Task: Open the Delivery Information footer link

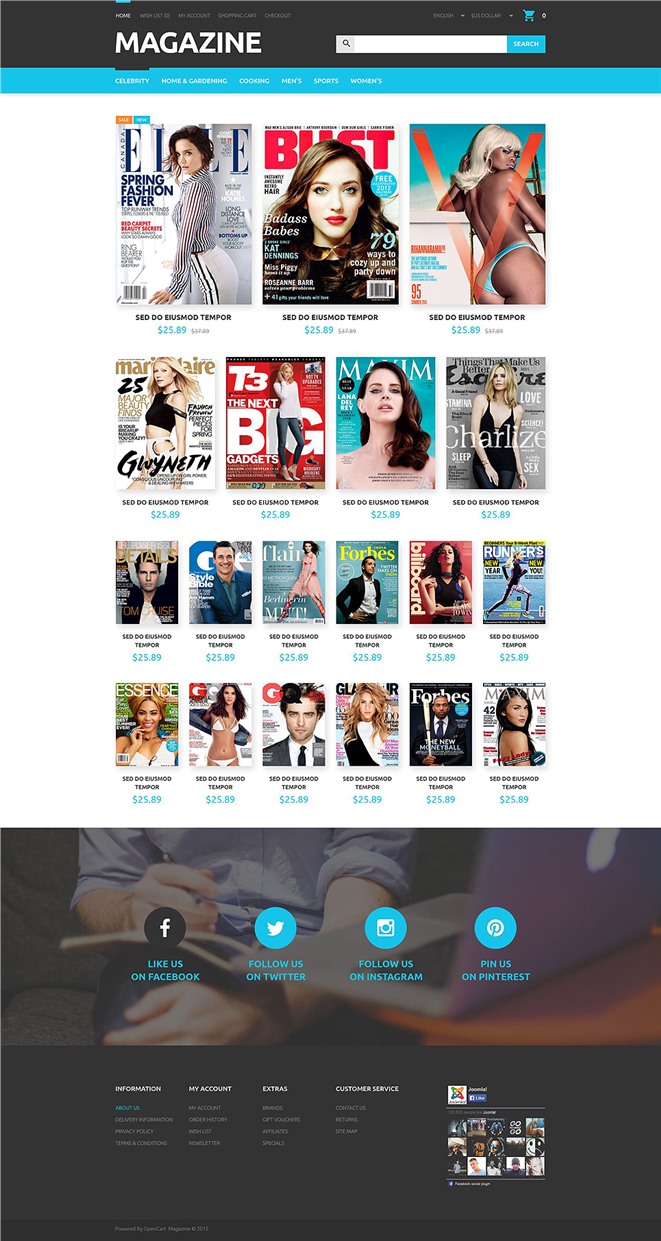Action: (x=144, y=1120)
